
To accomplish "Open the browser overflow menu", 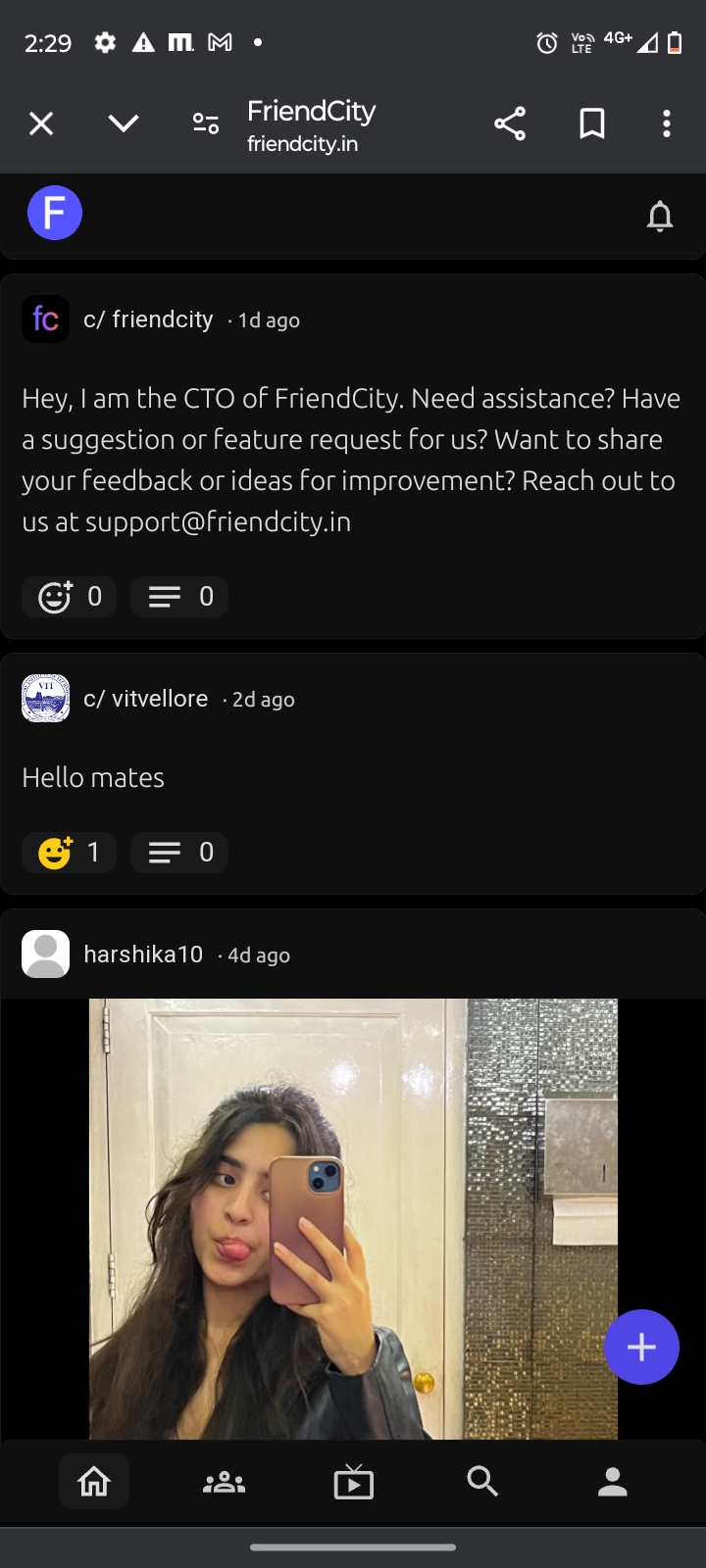I will [667, 123].
